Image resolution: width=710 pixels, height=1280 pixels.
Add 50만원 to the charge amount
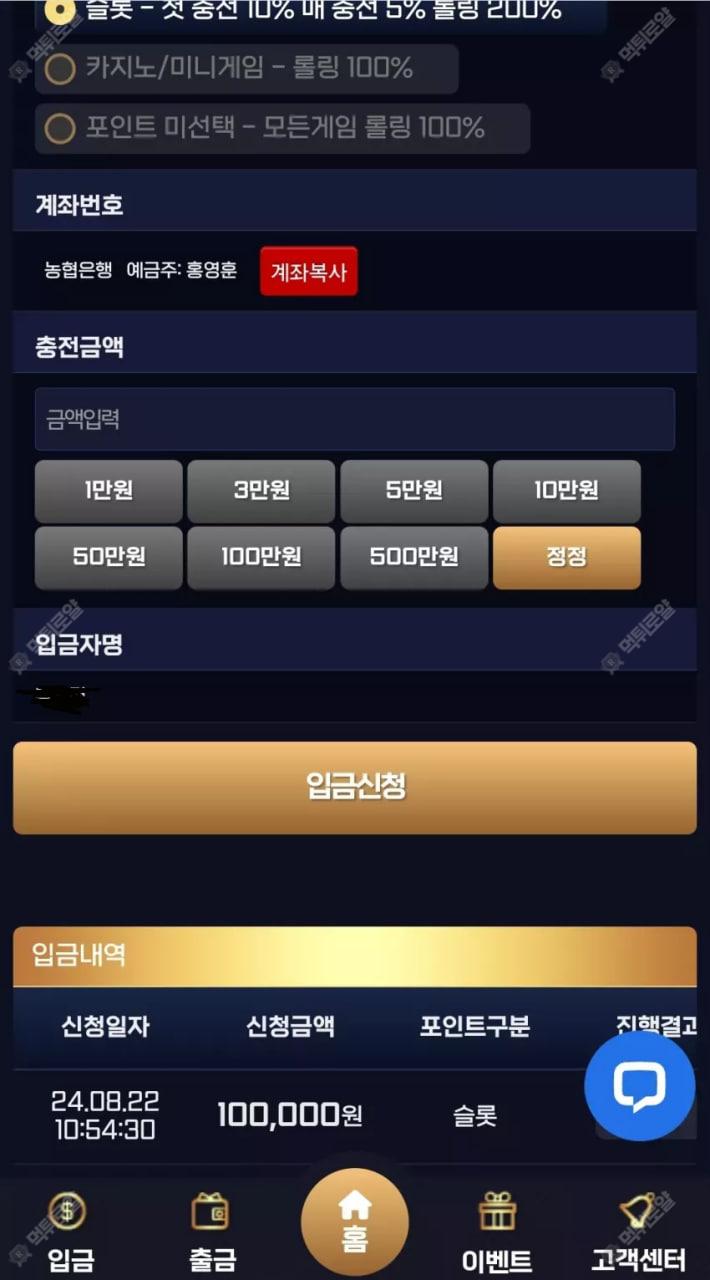[108, 557]
